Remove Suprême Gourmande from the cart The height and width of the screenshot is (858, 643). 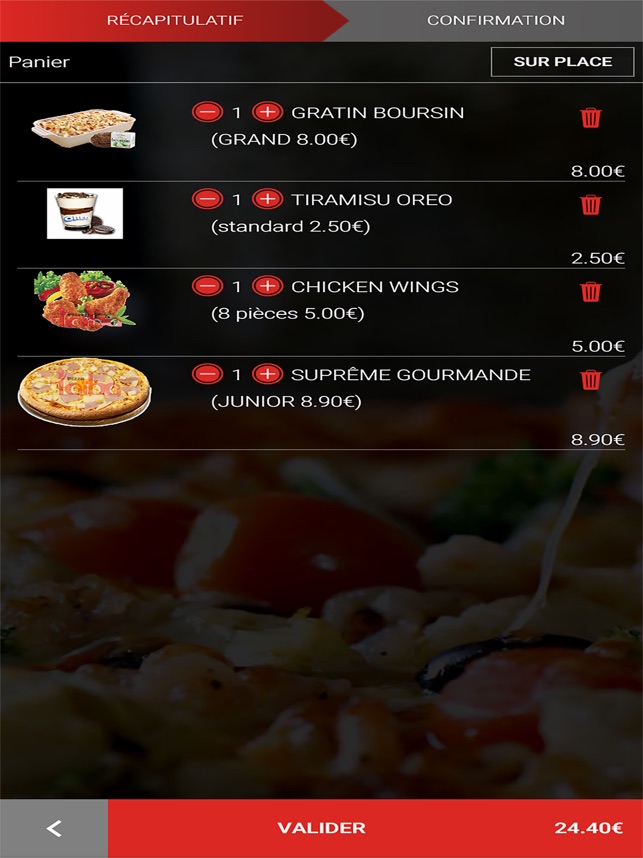(590, 380)
